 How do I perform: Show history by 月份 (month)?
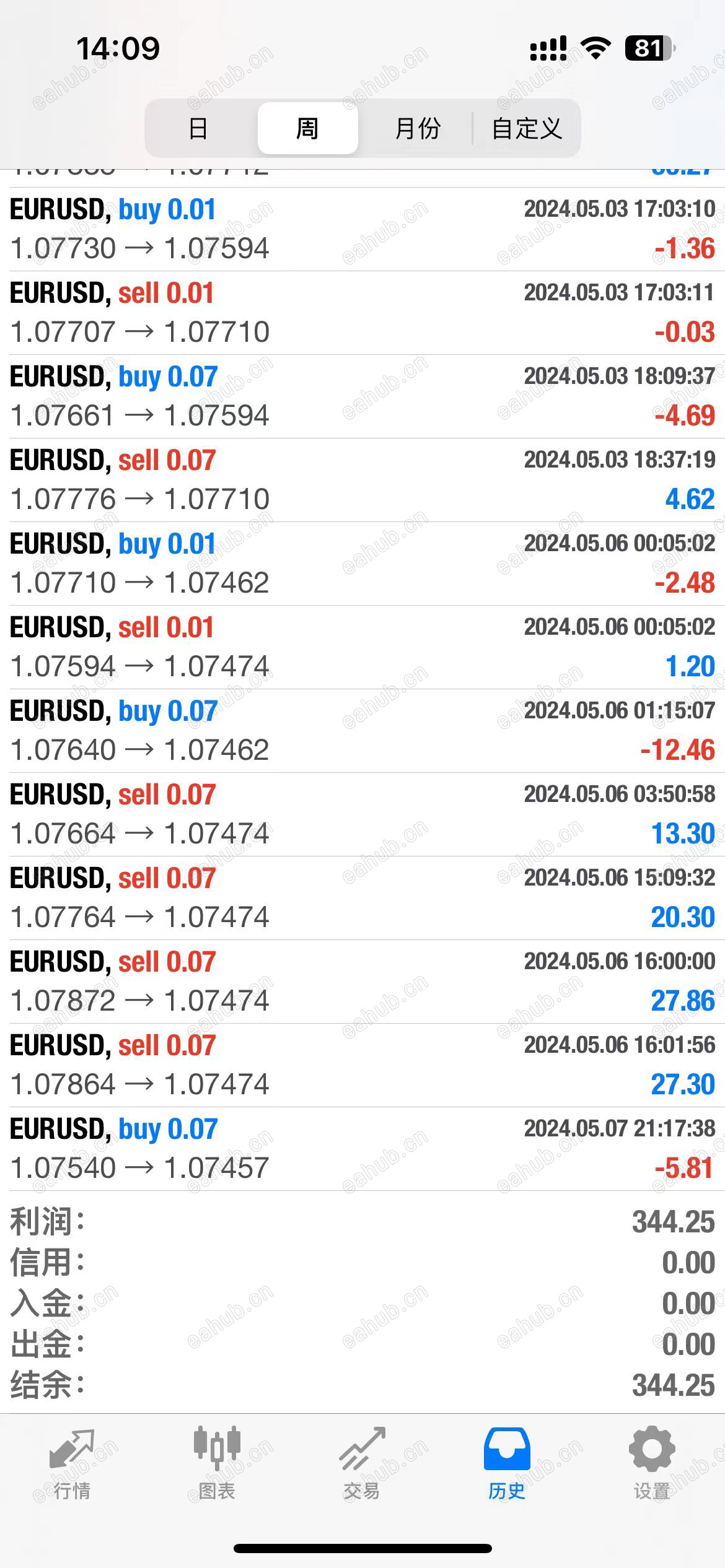click(417, 129)
